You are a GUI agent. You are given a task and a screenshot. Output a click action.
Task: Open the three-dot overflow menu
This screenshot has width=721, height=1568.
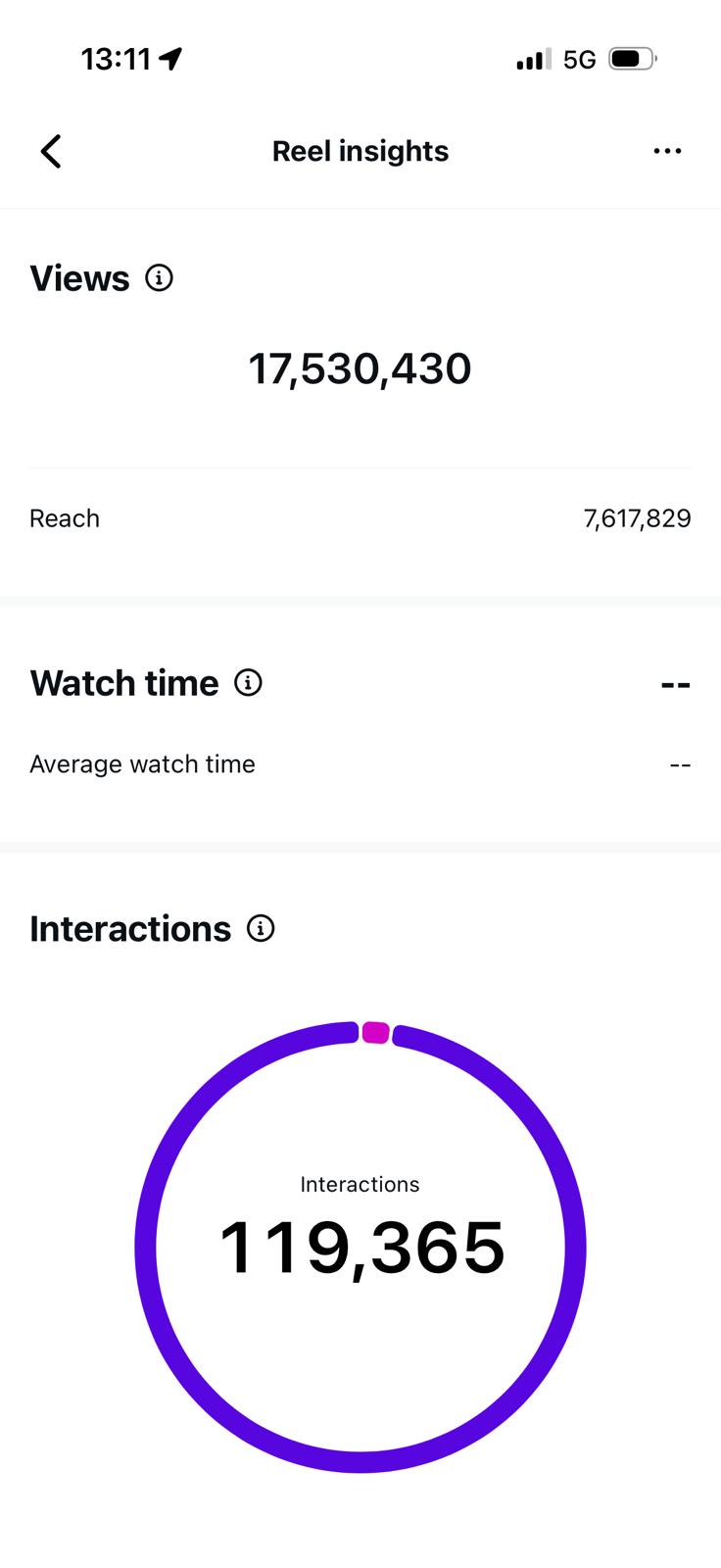667,151
